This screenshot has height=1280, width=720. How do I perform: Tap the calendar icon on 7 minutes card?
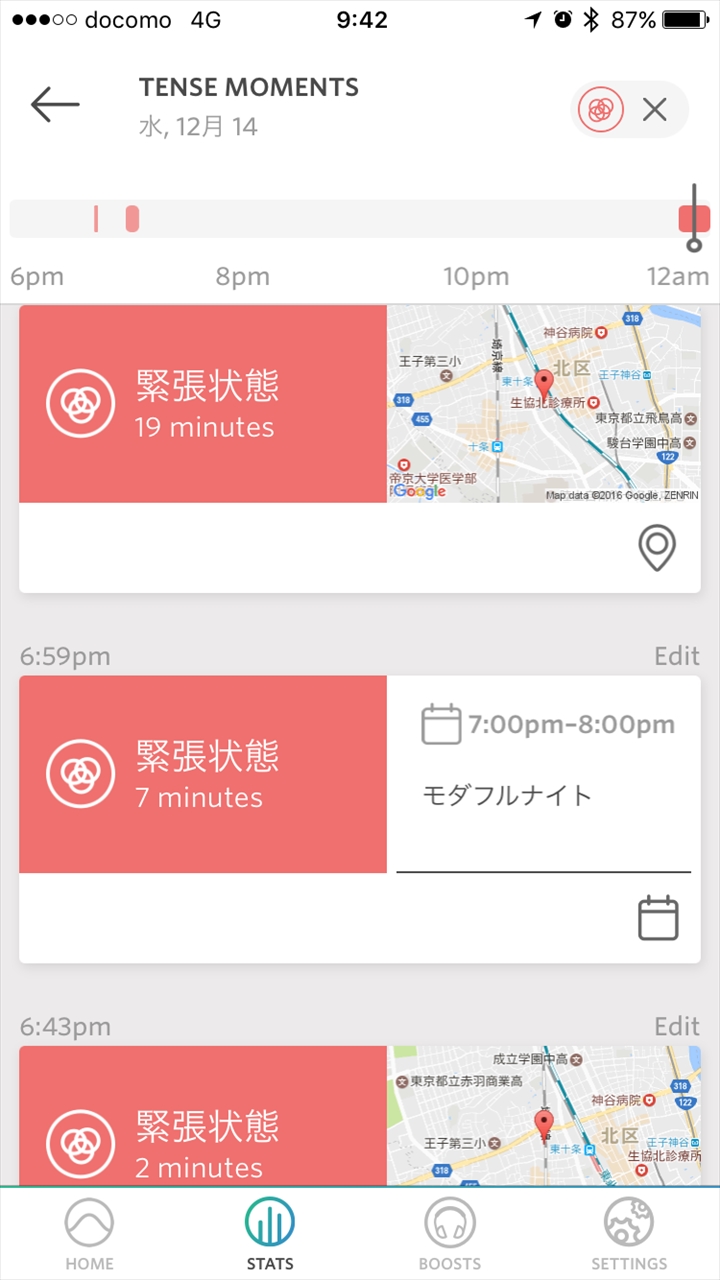[x=658, y=918]
